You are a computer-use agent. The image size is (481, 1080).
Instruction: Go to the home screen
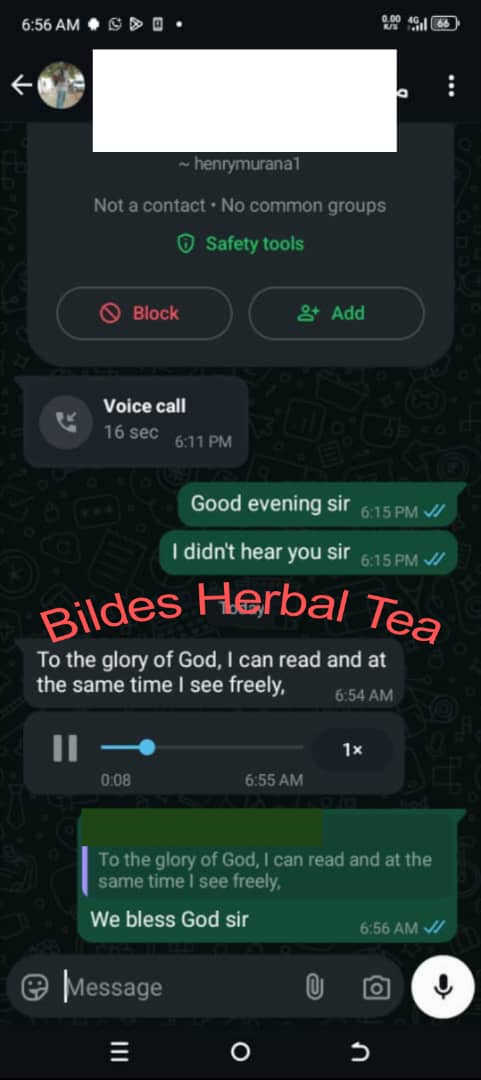pyautogui.click(x=240, y=1052)
